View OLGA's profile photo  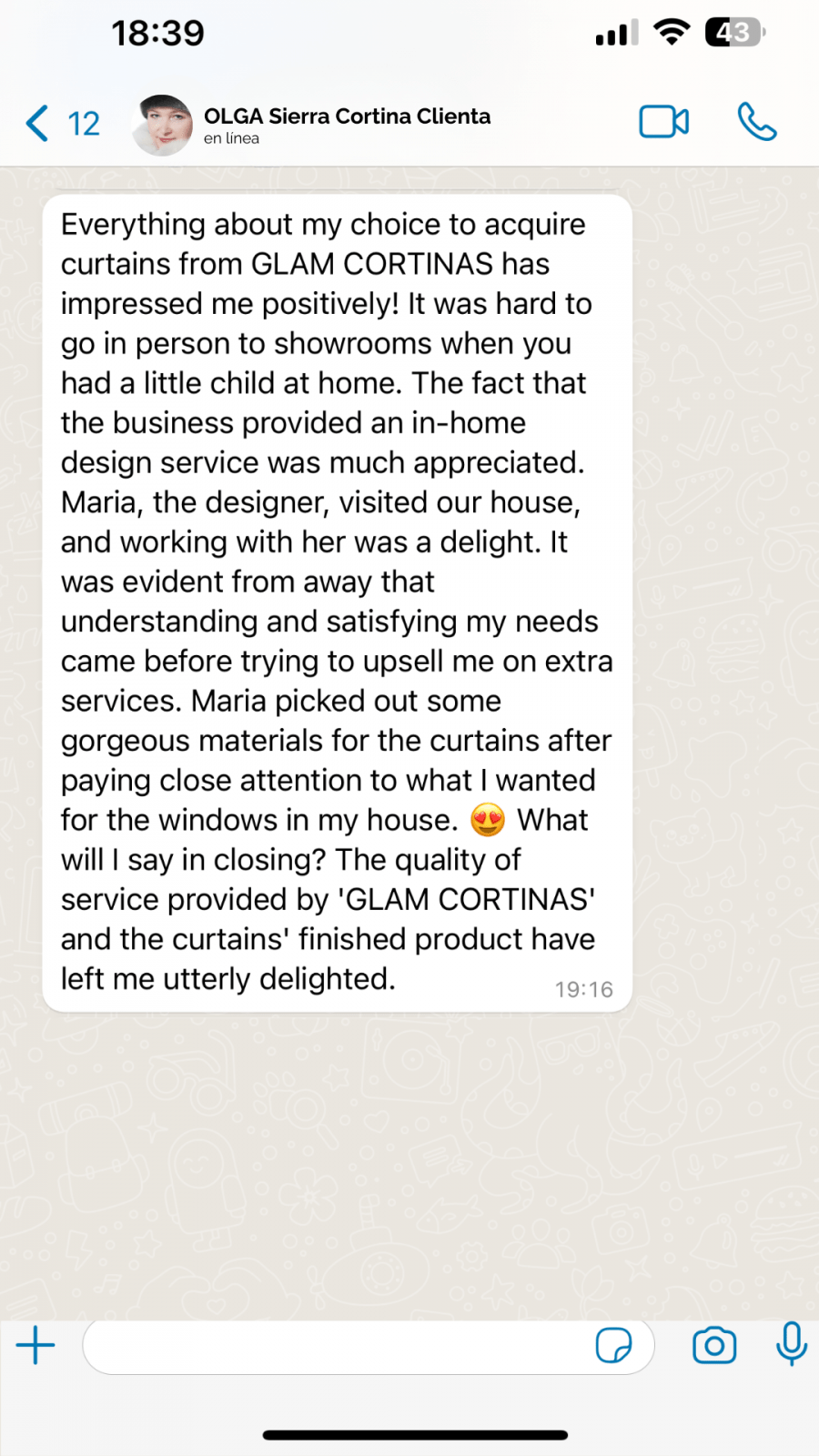pyautogui.click(x=162, y=125)
